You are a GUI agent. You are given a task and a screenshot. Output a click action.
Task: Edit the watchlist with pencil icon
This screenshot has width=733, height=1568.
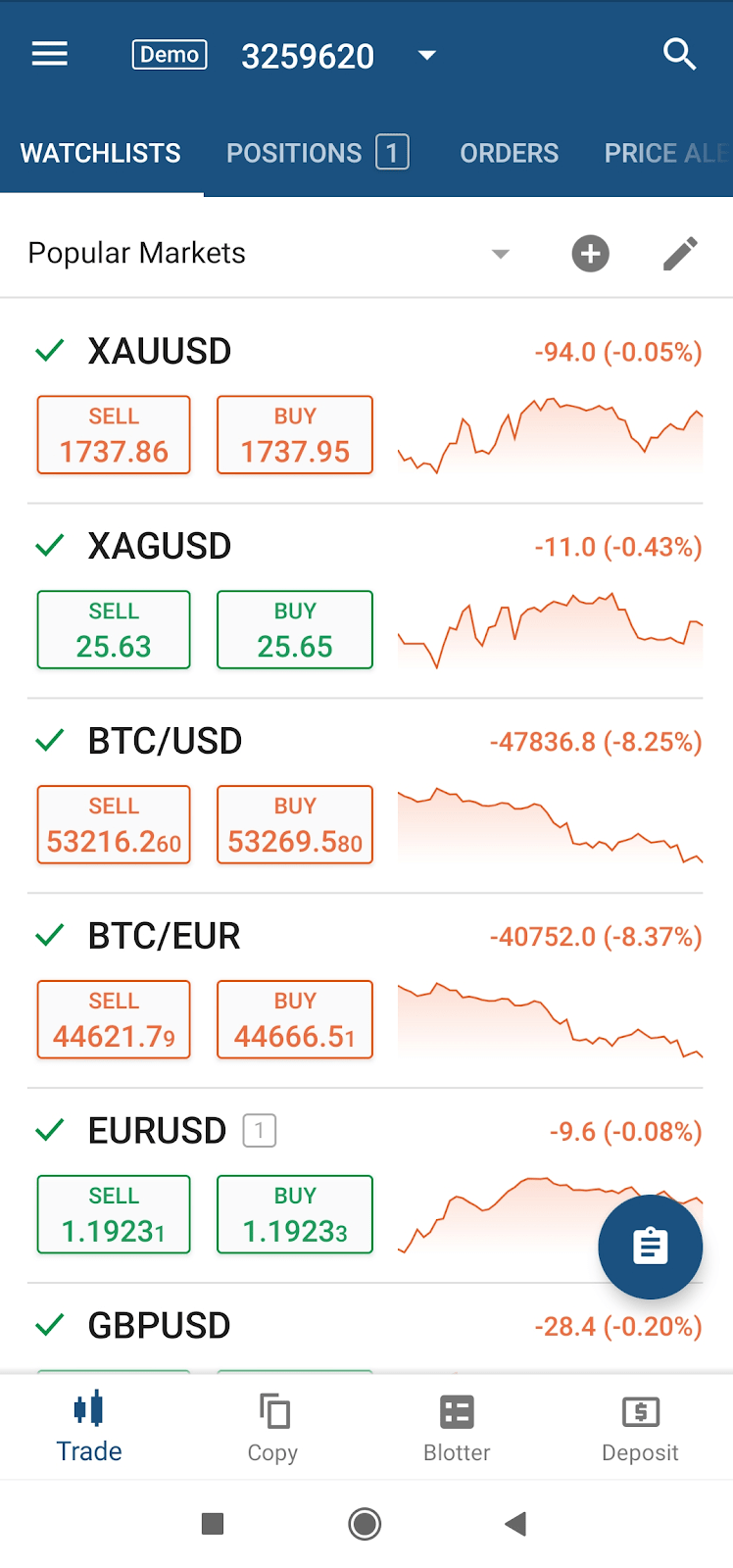[x=680, y=254]
